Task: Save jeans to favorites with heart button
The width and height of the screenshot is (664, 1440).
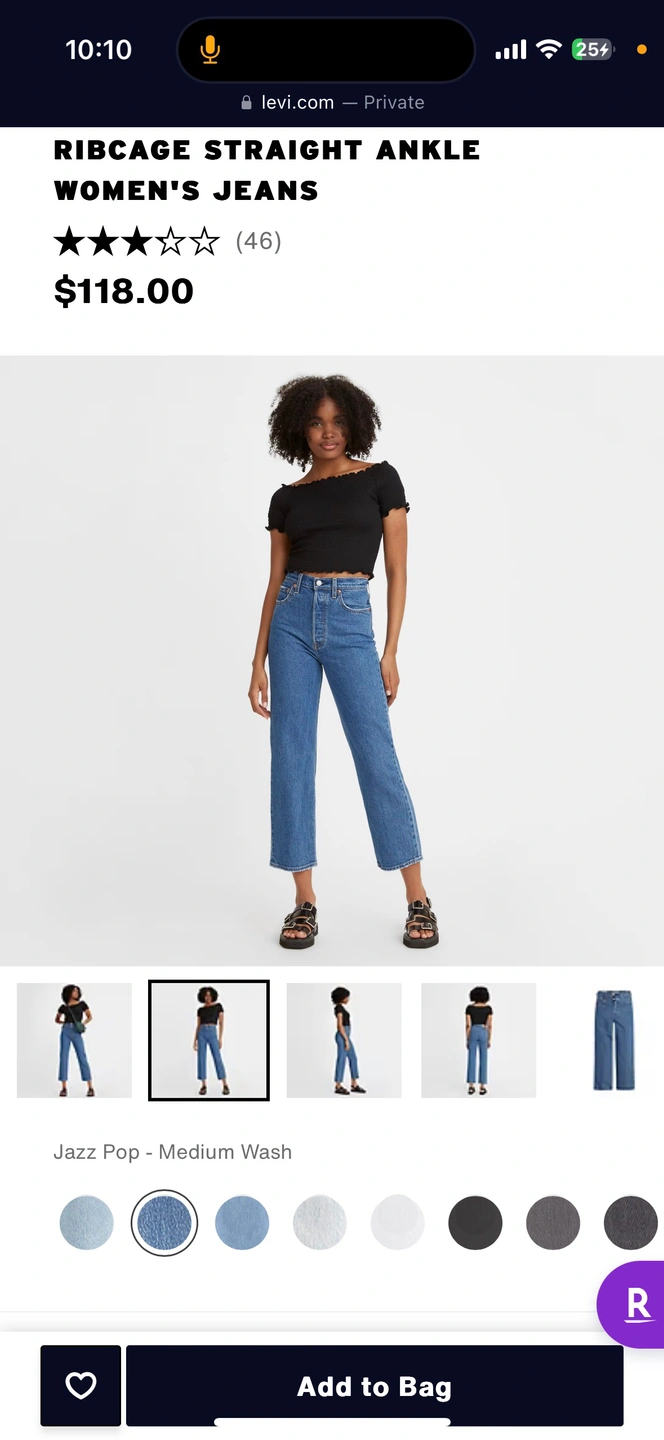Action: (81, 1385)
